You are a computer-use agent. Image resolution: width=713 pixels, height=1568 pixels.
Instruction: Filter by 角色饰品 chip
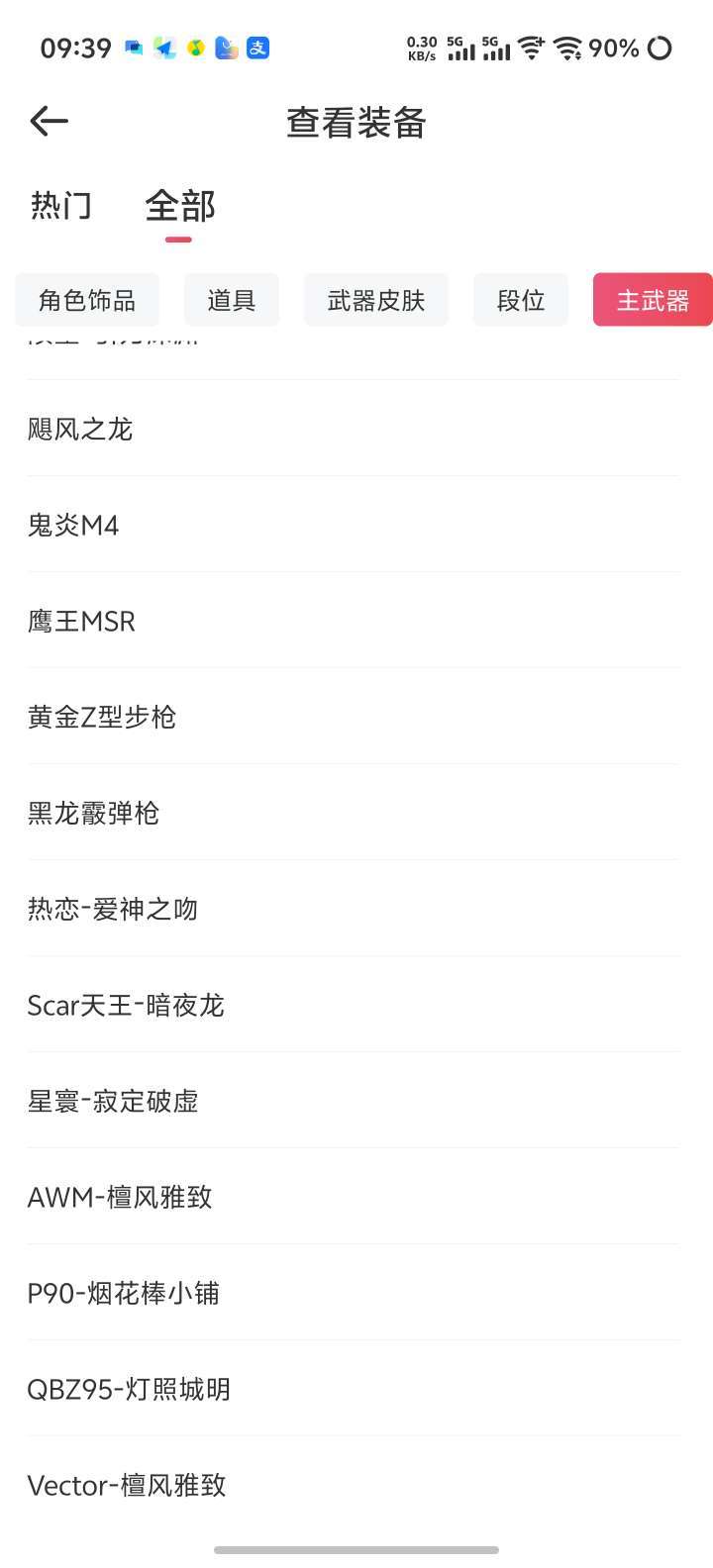point(87,300)
